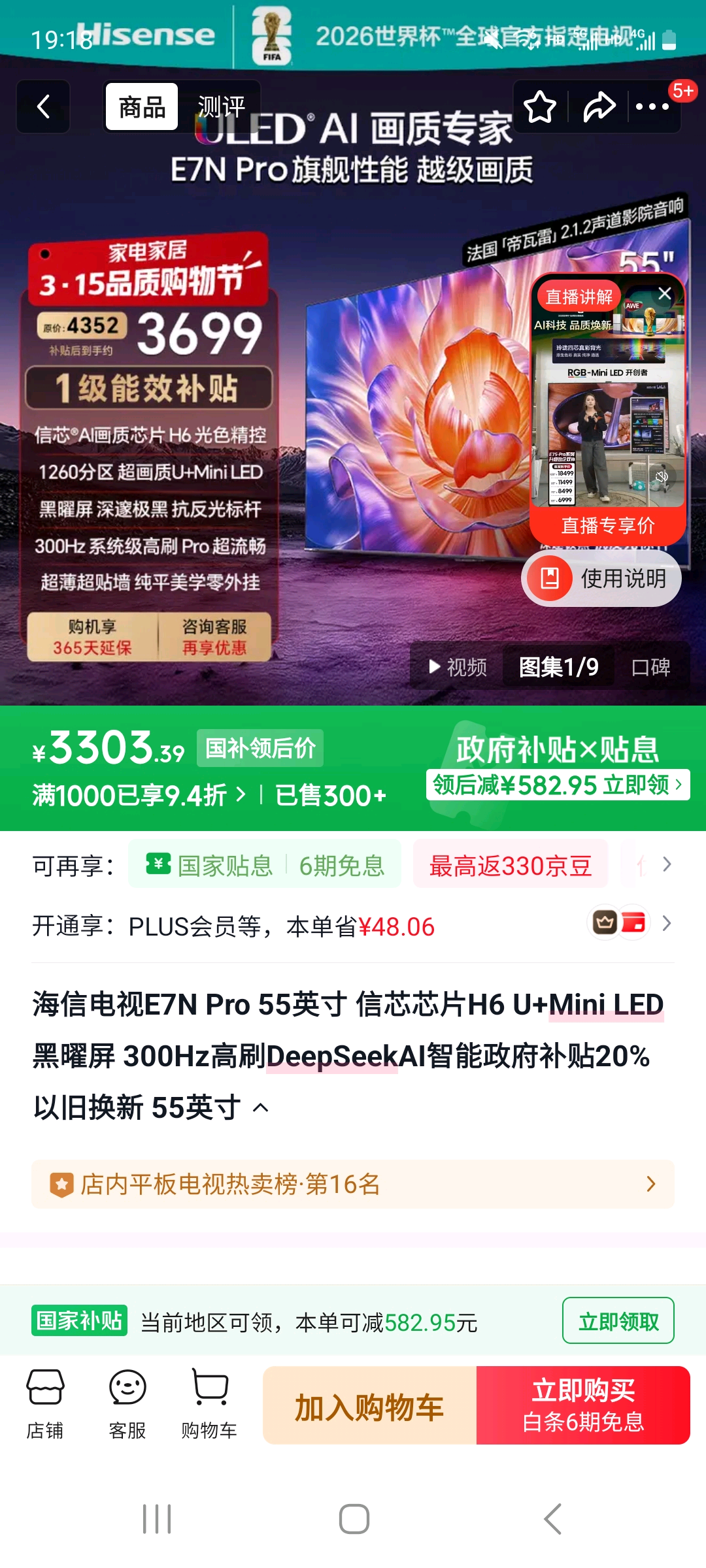The width and height of the screenshot is (706, 1568).
Task: Open 国家贴息 6期免息 offer chip
Action: [x=264, y=865]
